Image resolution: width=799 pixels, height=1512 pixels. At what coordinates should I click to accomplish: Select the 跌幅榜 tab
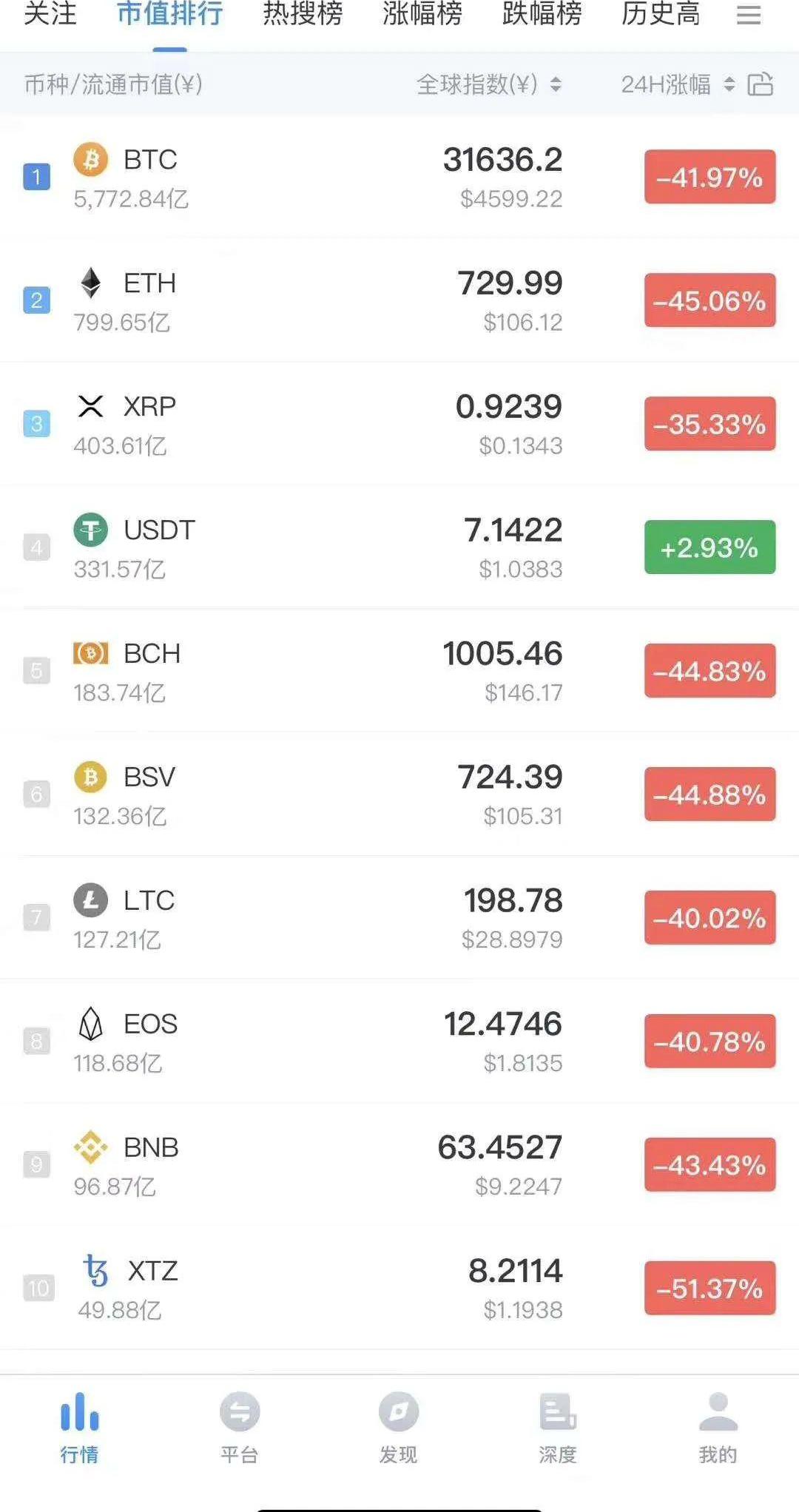[542, 14]
